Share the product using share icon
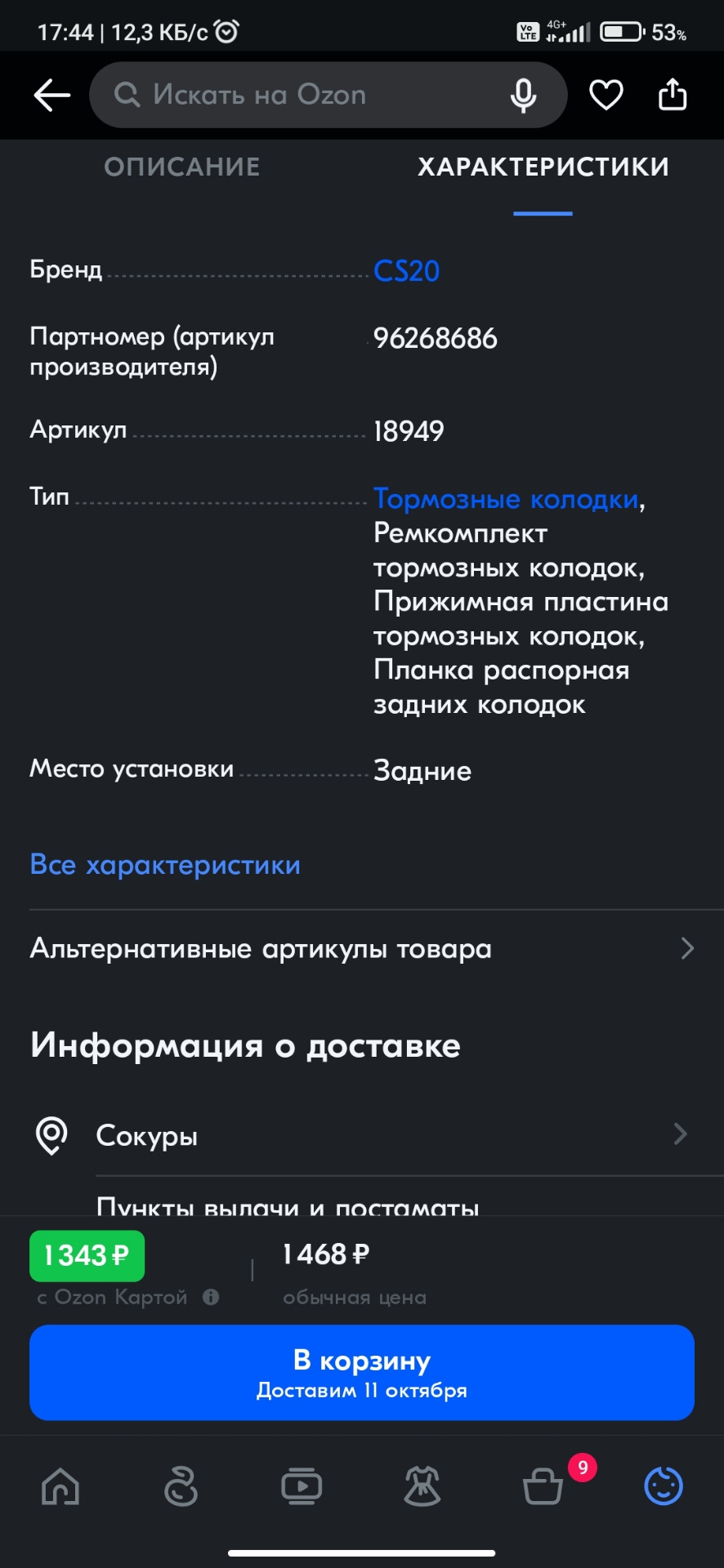Image resolution: width=724 pixels, height=1568 pixels. 672,95
